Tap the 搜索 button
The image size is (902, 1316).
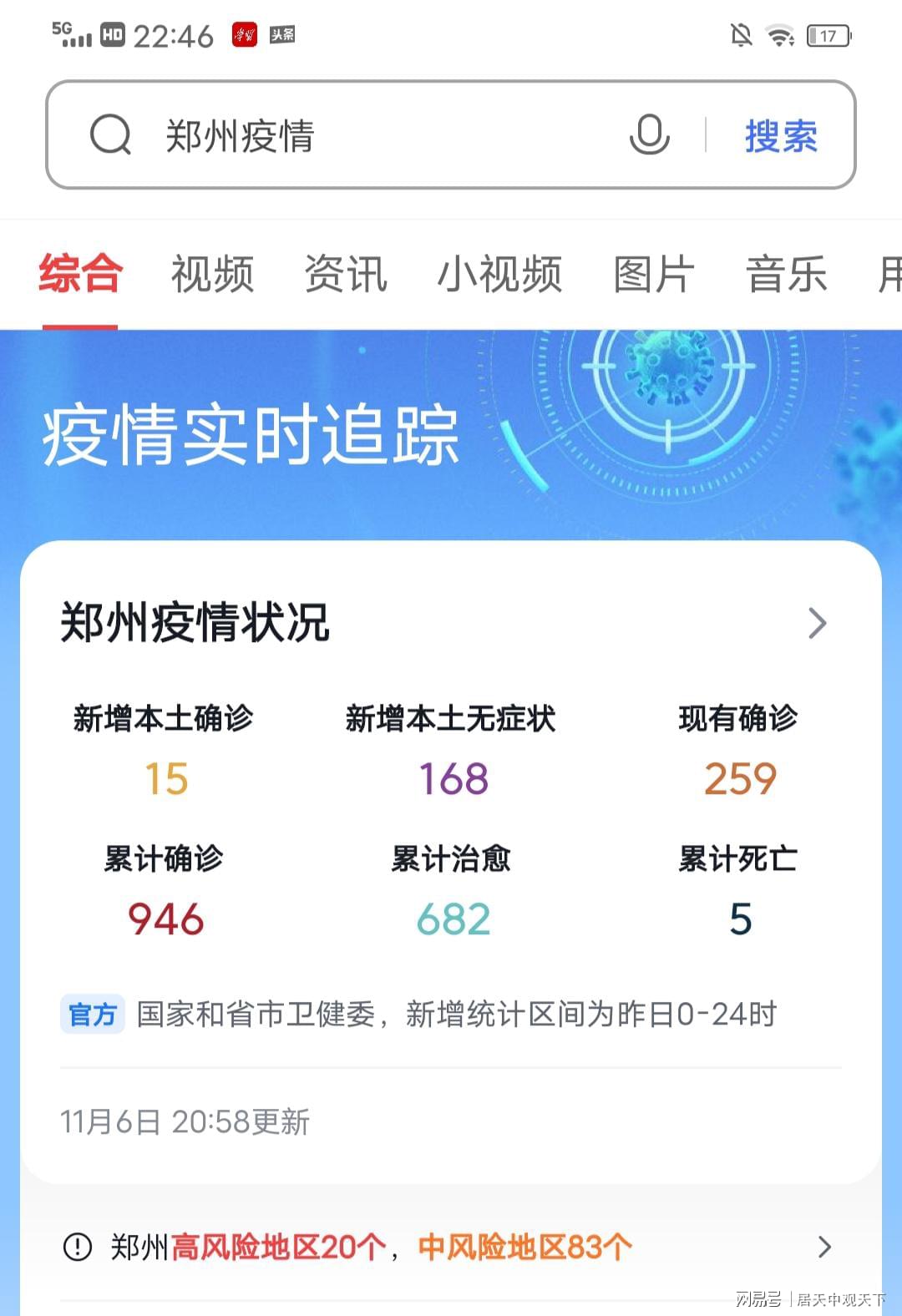point(781,136)
